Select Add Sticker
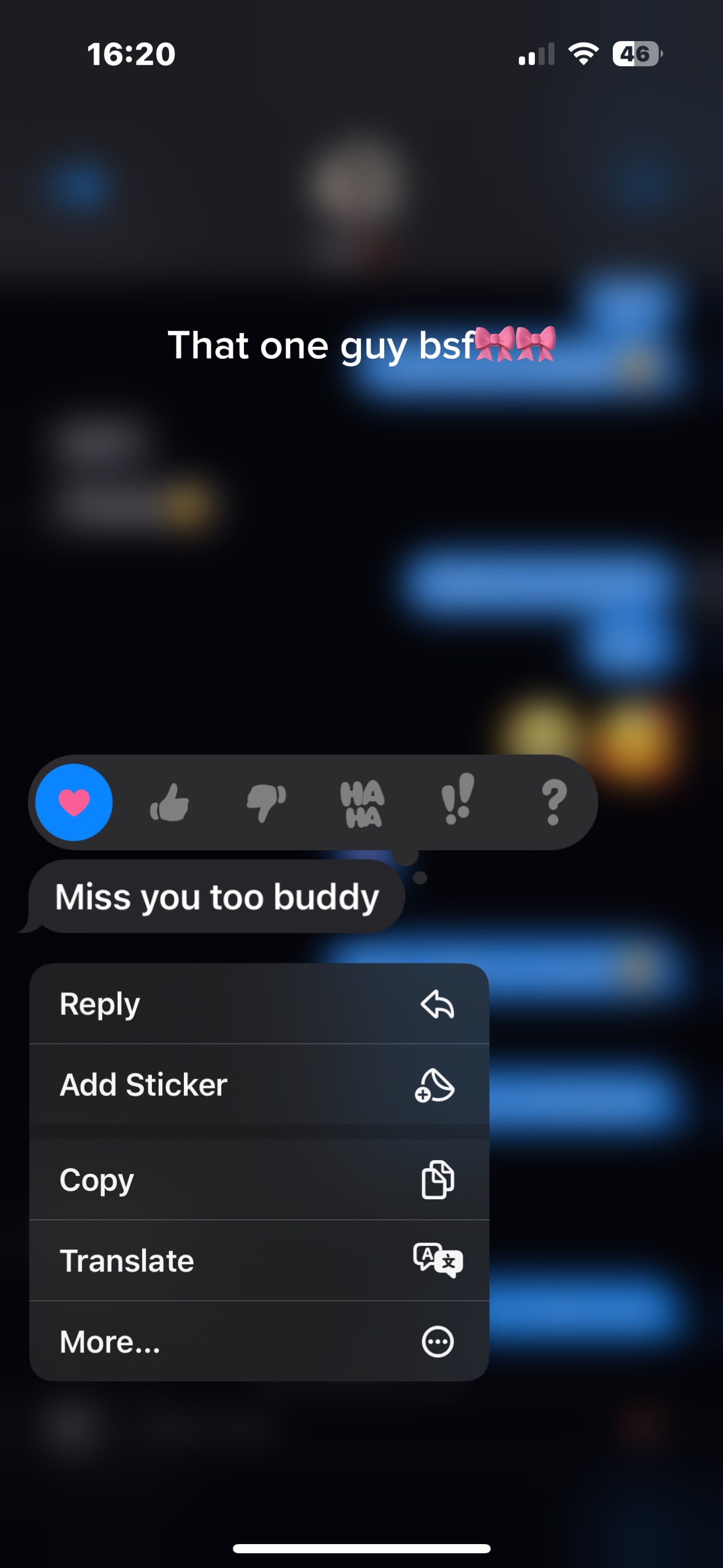 [x=259, y=1085]
